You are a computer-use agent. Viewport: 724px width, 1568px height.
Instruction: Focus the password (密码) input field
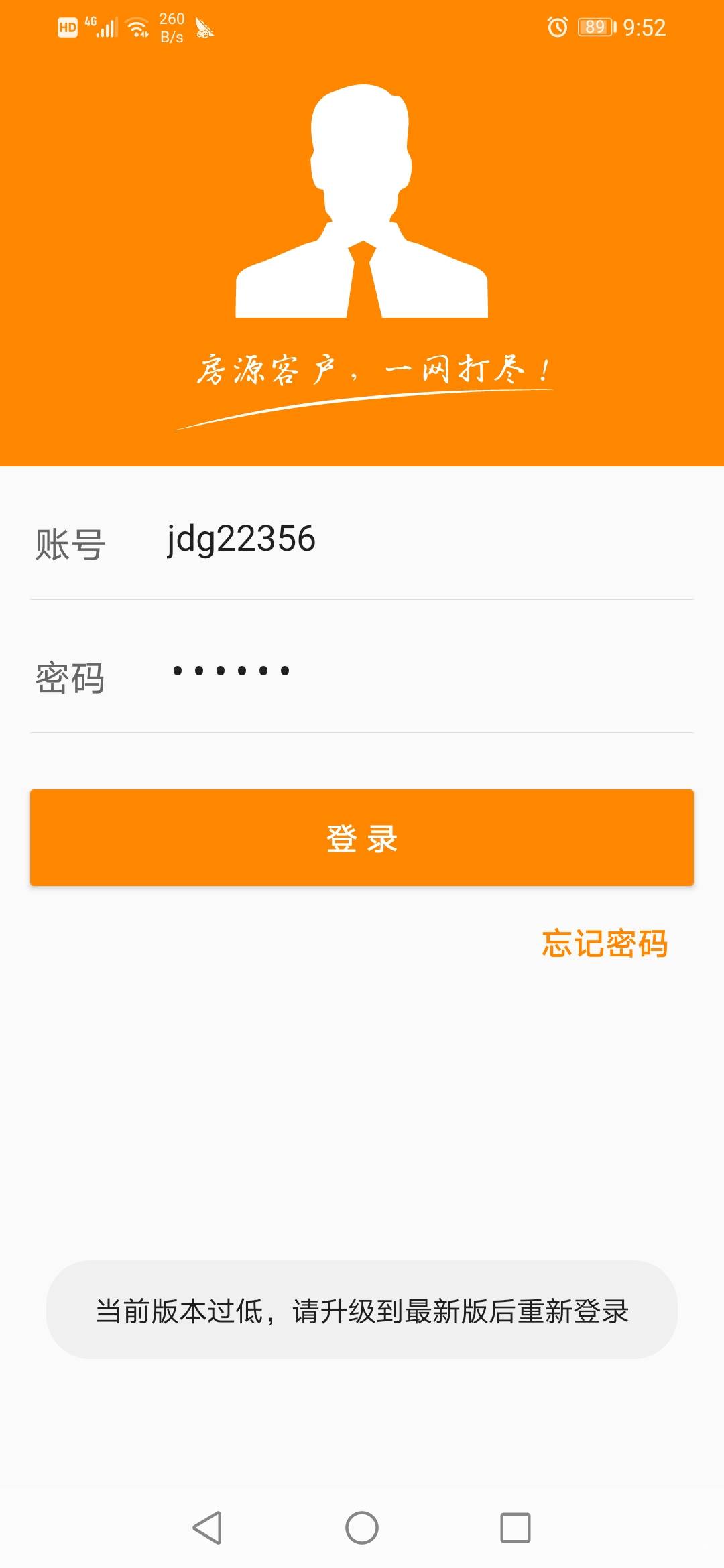click(416, 672)
